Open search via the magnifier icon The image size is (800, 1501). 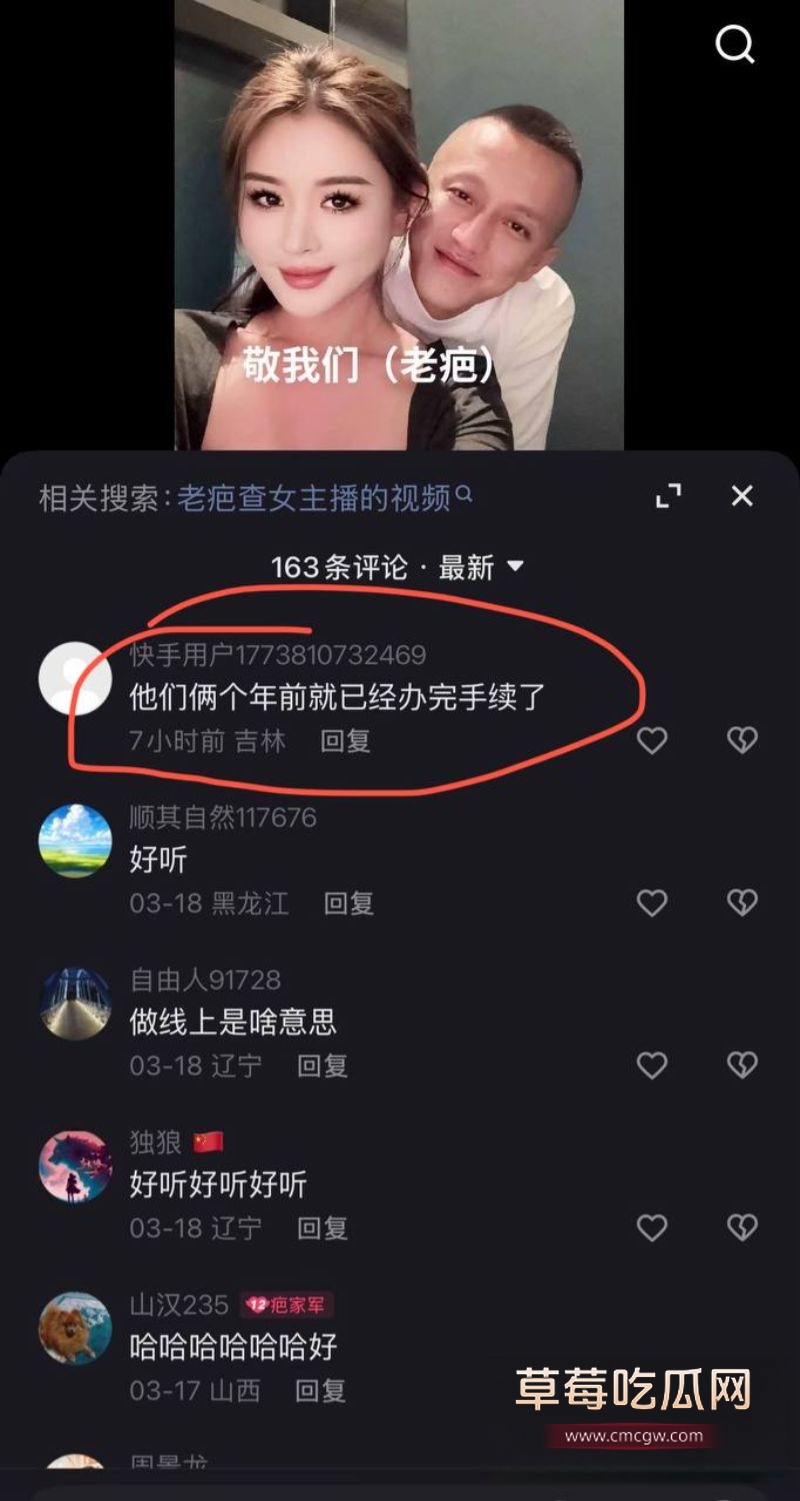point(737,44)
